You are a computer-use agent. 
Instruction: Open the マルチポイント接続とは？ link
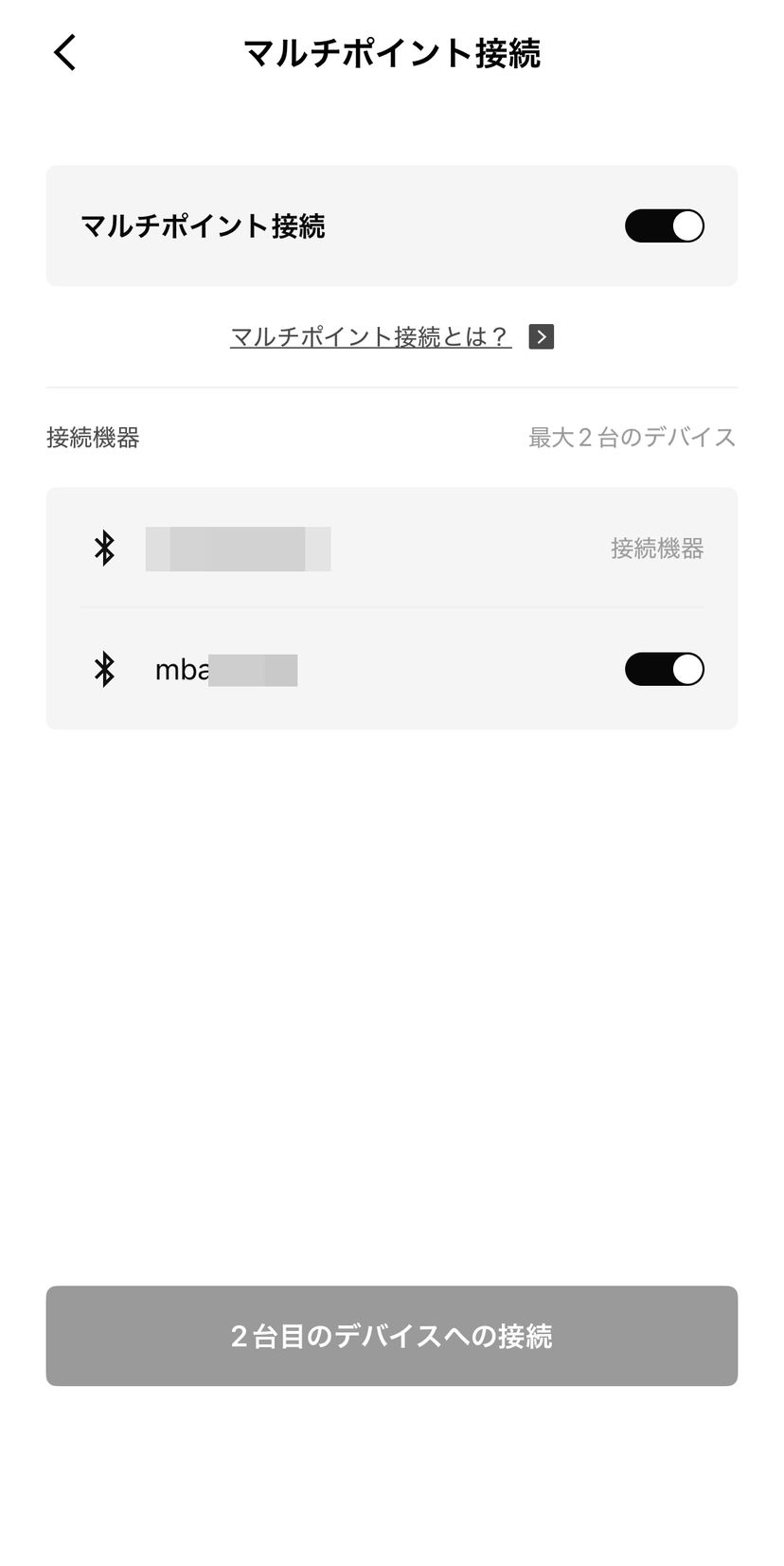(371, 337)
